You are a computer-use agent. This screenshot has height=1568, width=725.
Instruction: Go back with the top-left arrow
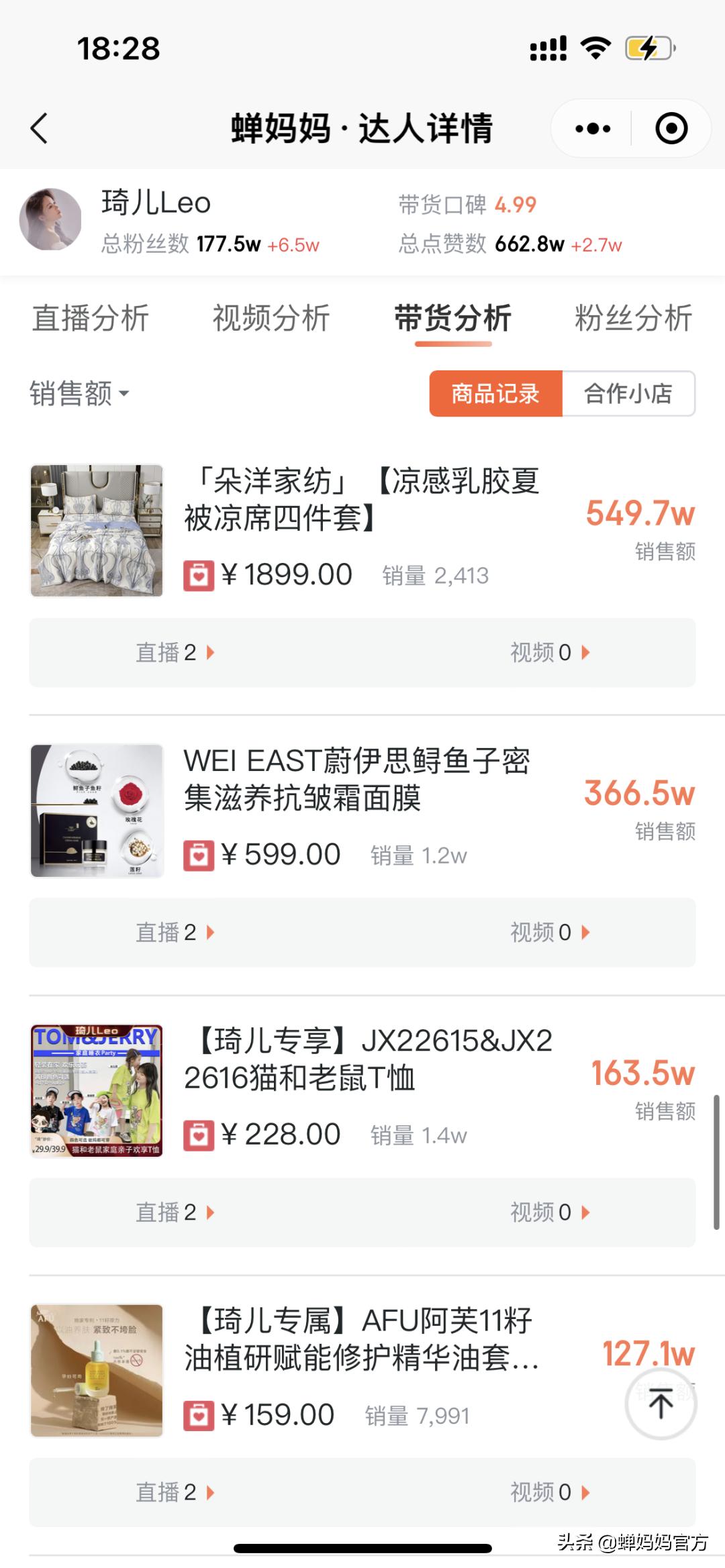pyautogui.click(x=40, y=128)
